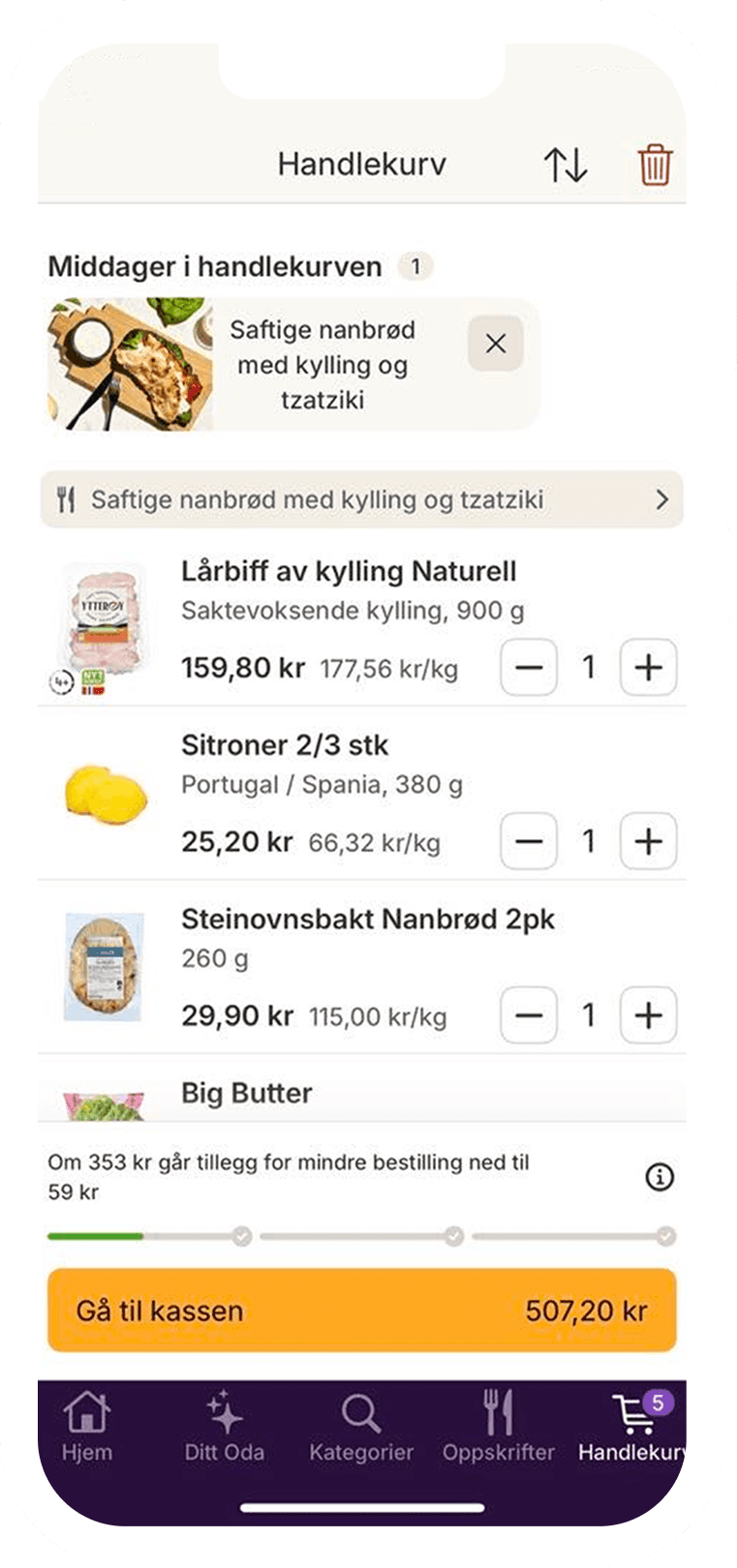Decrease quantity of Lårbiff av kylling Naturell
Image resolution: width=737 pixels, height=1568 pixels.
pyautogui.click(x=529, y=667)
